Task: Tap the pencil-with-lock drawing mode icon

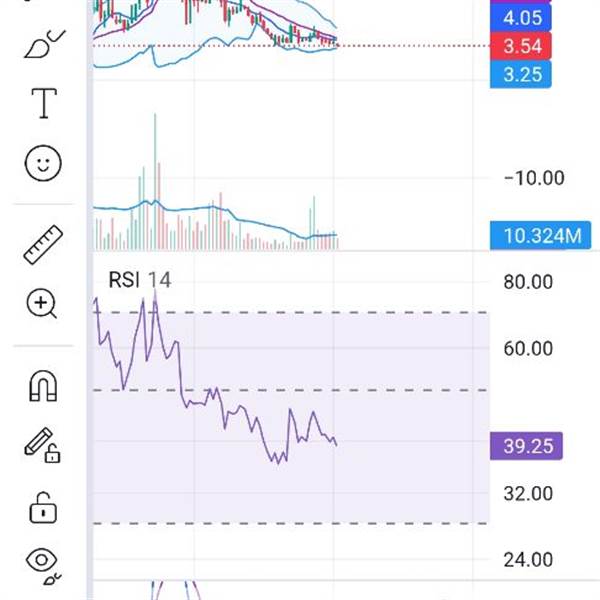Action: (42, 445)
